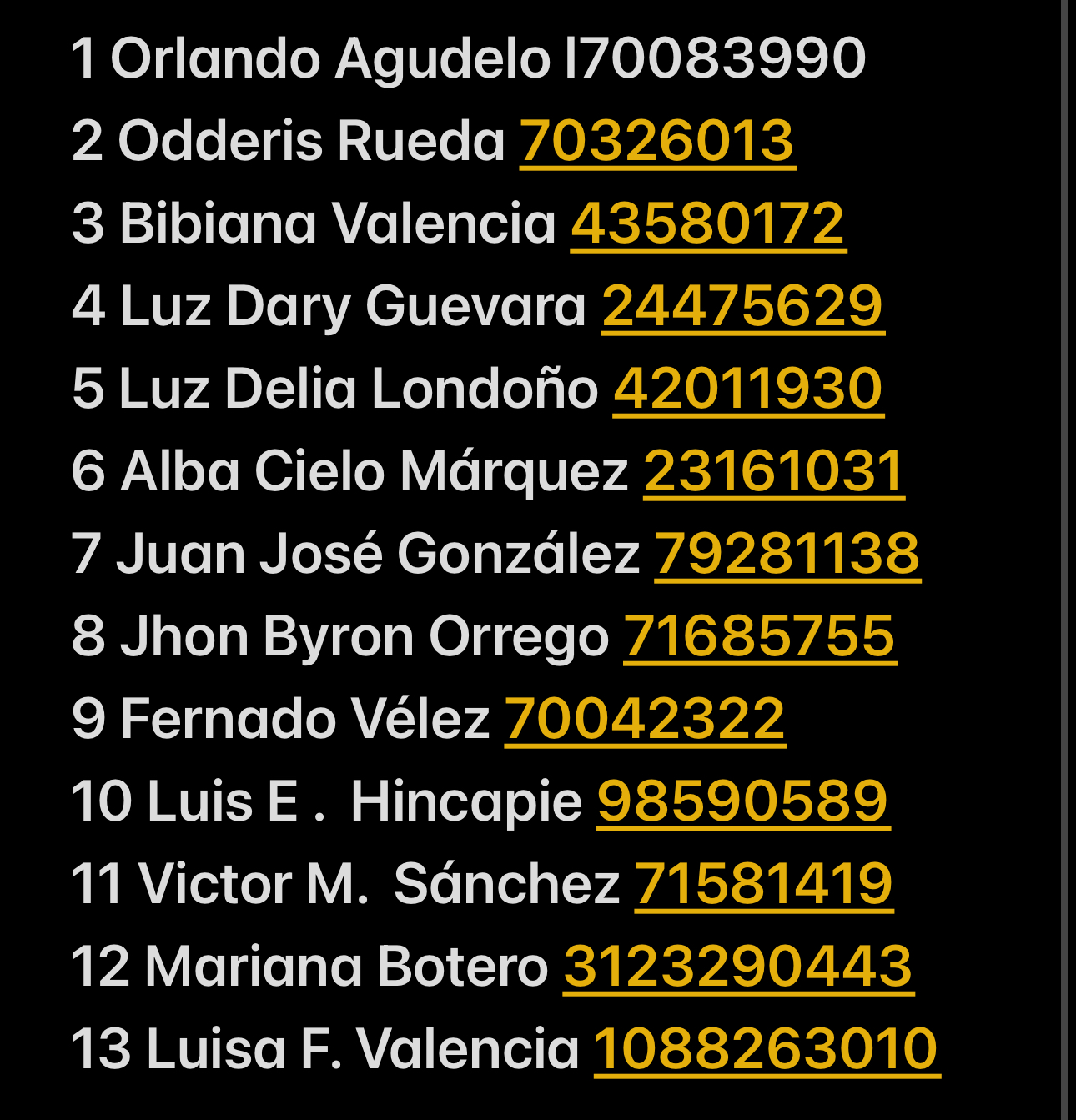Select Fernado Vélez's underlined number 70042322
This screenshot has height=1120, width=1076.
coord(645,719)
